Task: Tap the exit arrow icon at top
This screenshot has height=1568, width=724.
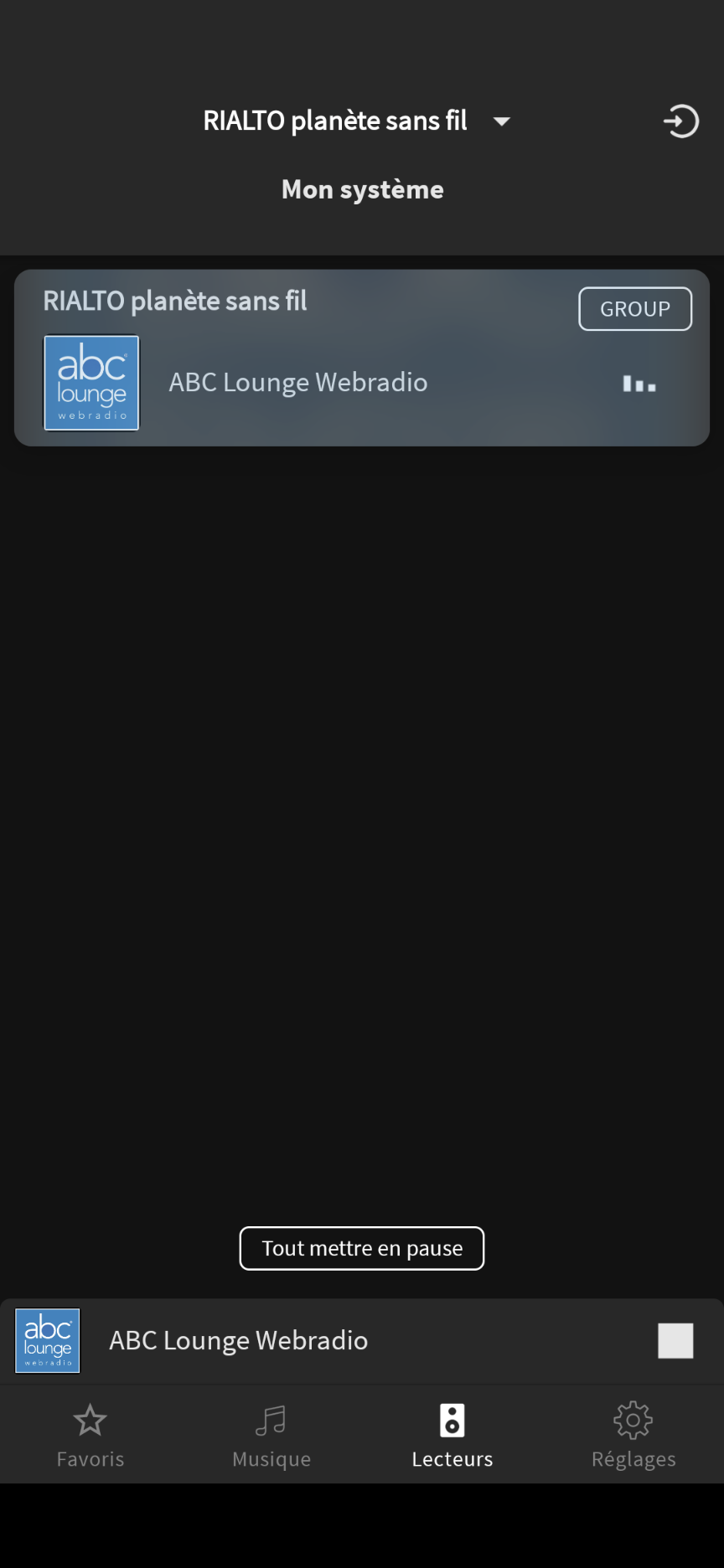Action: 680,121
